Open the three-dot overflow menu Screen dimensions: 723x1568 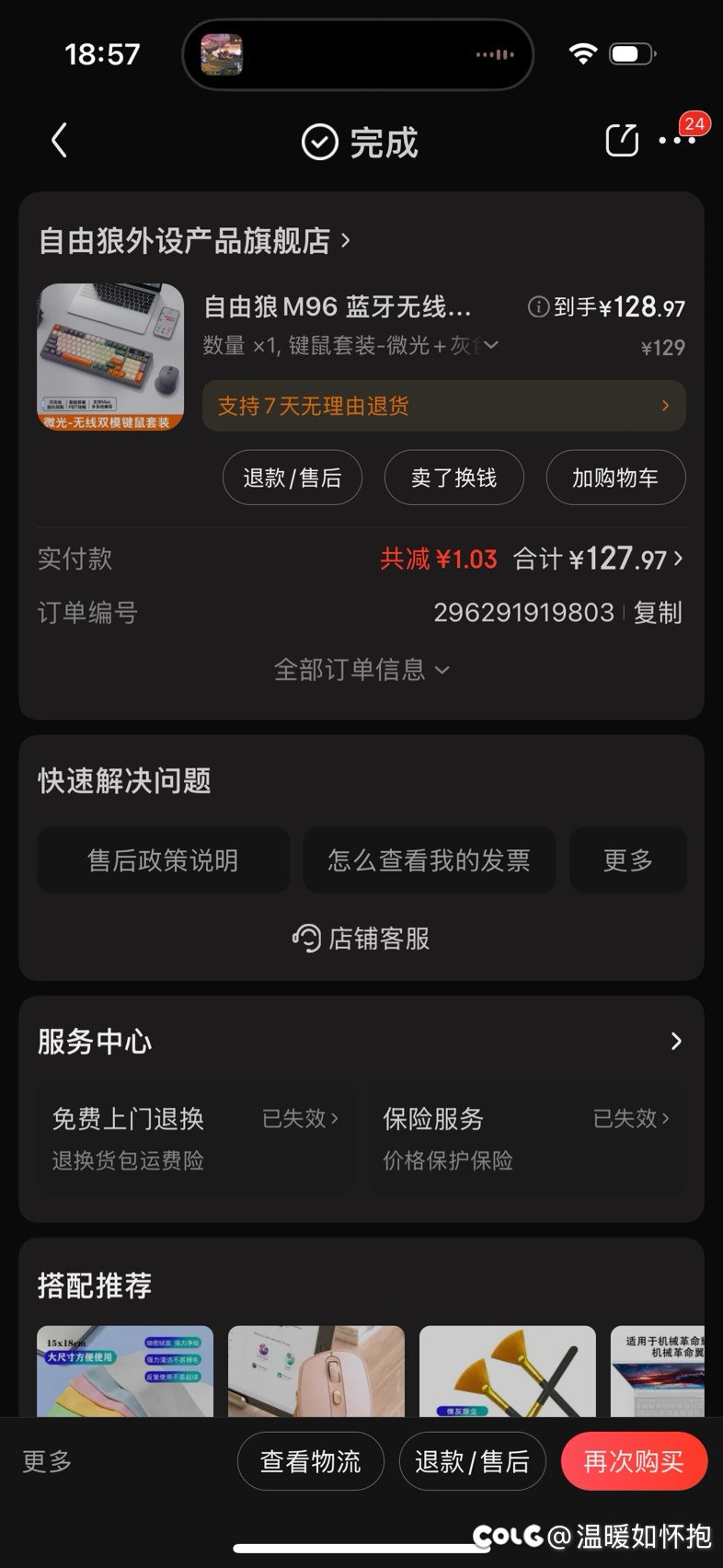click(677, 141)
